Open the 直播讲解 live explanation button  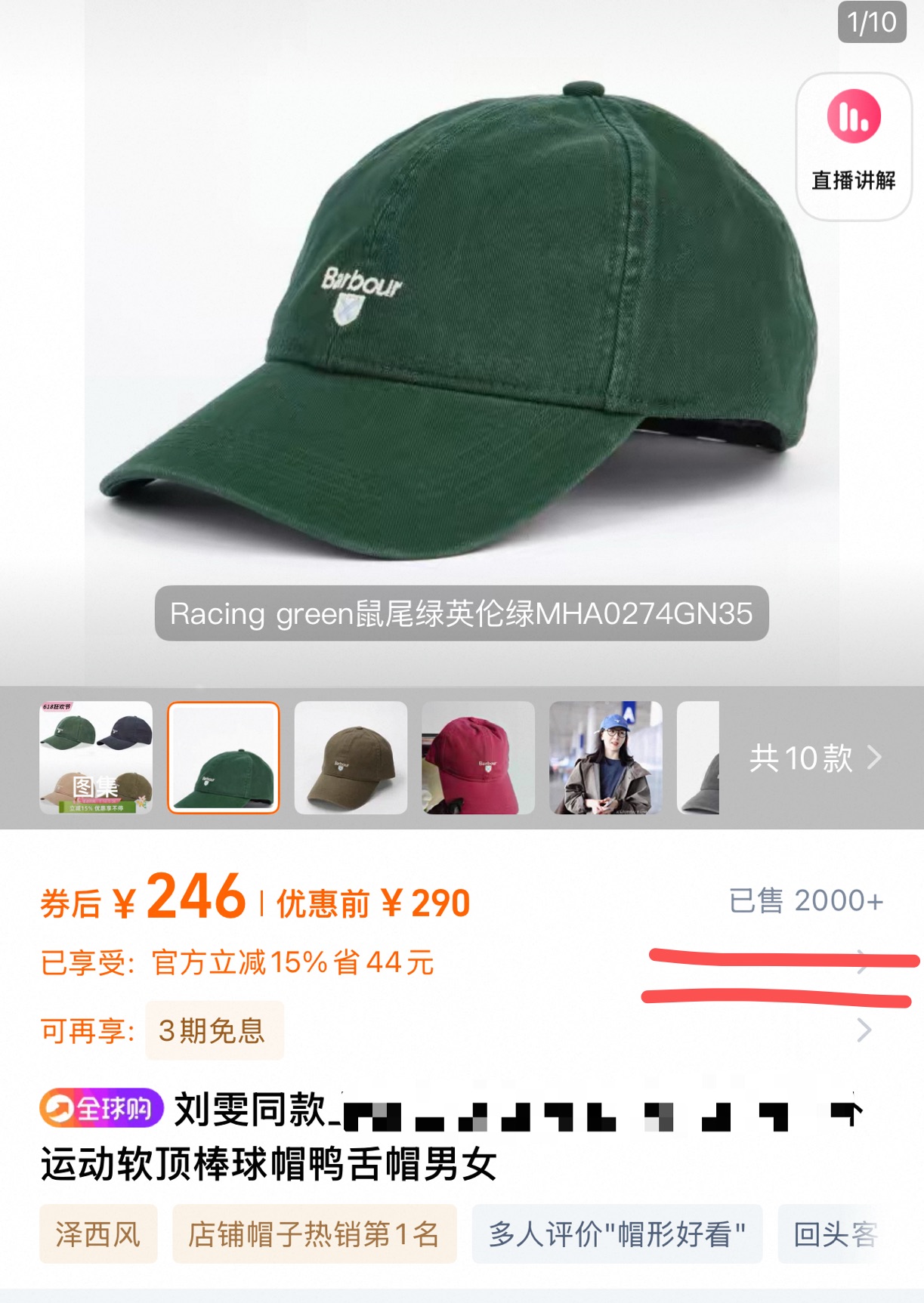(x=854, y=147)
